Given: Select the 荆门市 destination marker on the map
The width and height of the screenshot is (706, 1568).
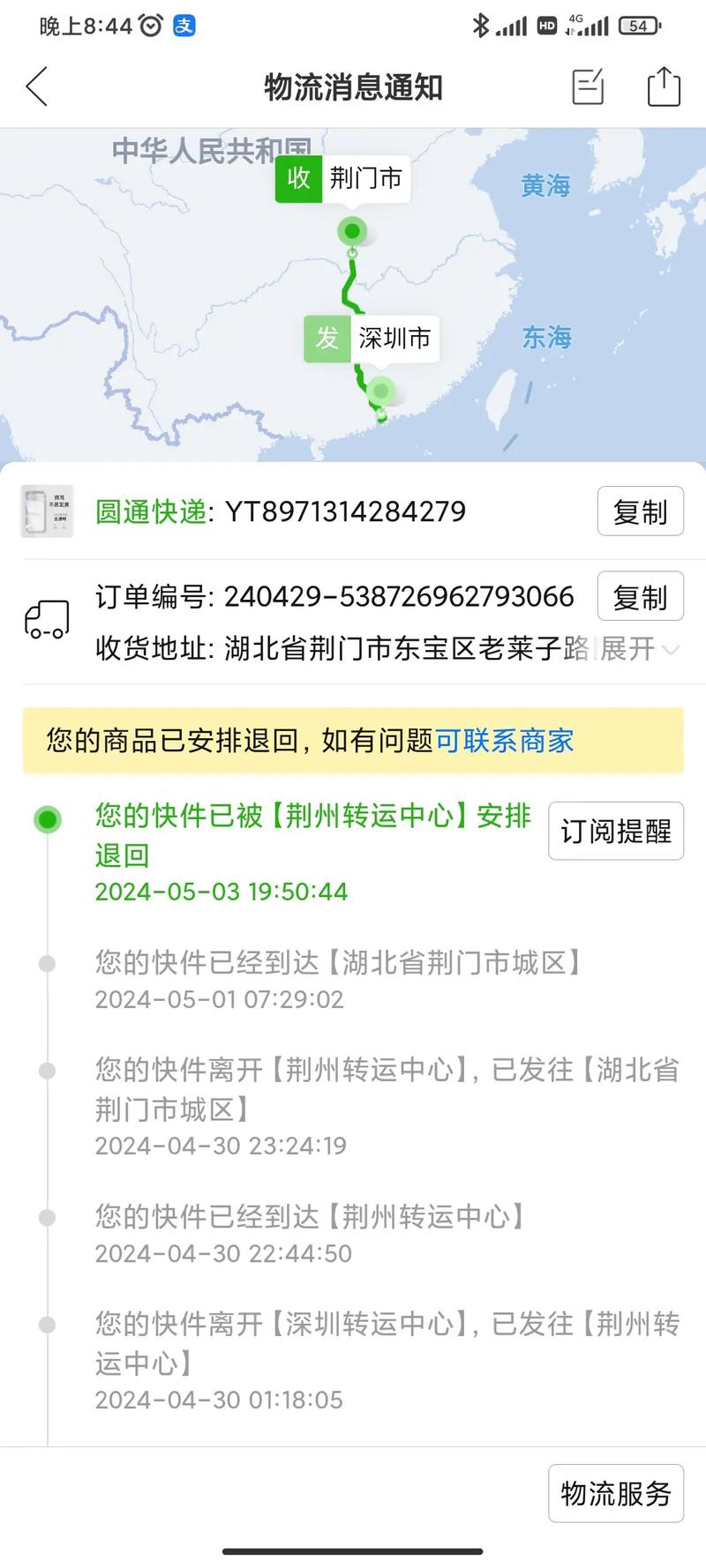Looking at the screenshot, I should tap(342, 179).
